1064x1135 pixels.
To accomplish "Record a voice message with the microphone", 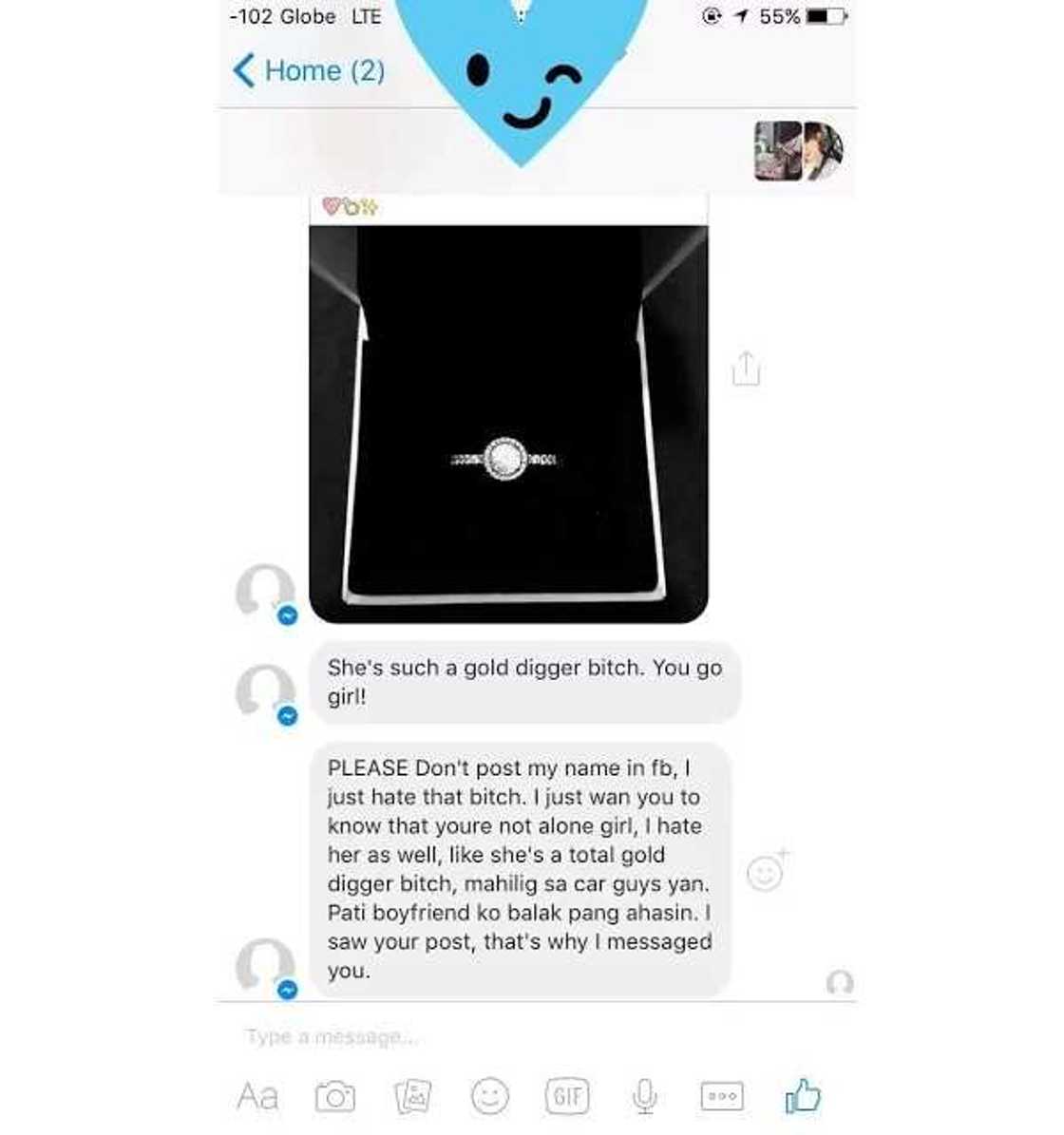I will (x=644, y=1097).
